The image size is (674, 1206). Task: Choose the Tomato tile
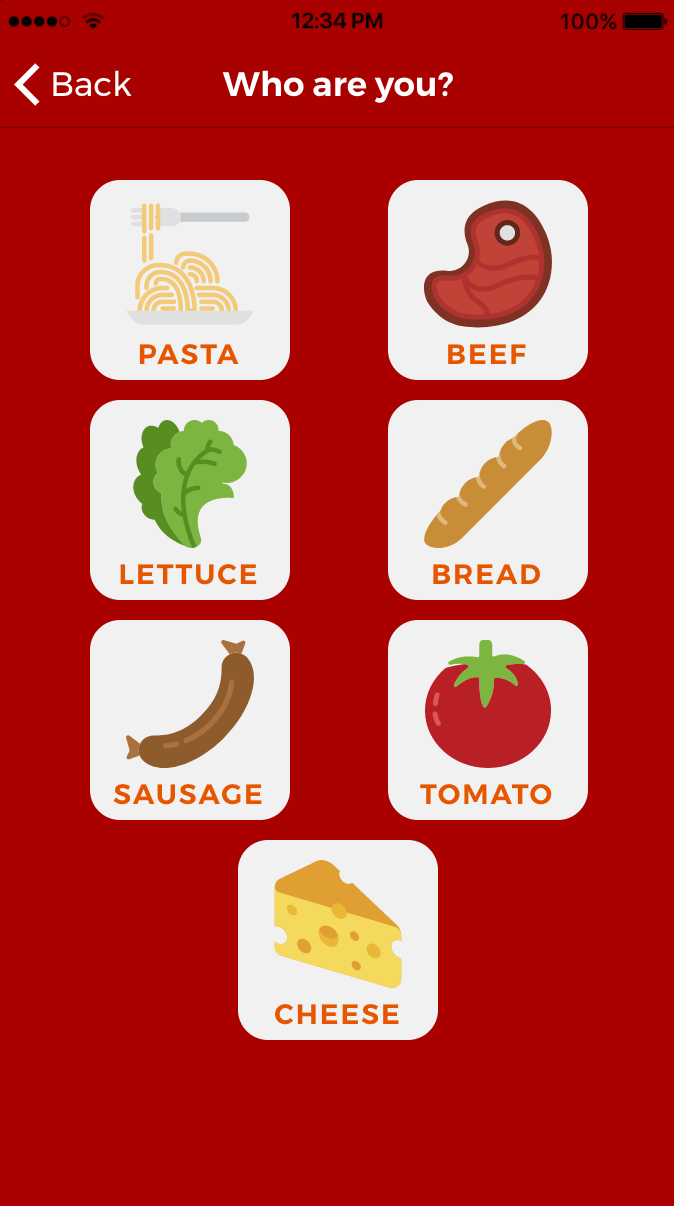pyautogui.click(x=488, y=720)
